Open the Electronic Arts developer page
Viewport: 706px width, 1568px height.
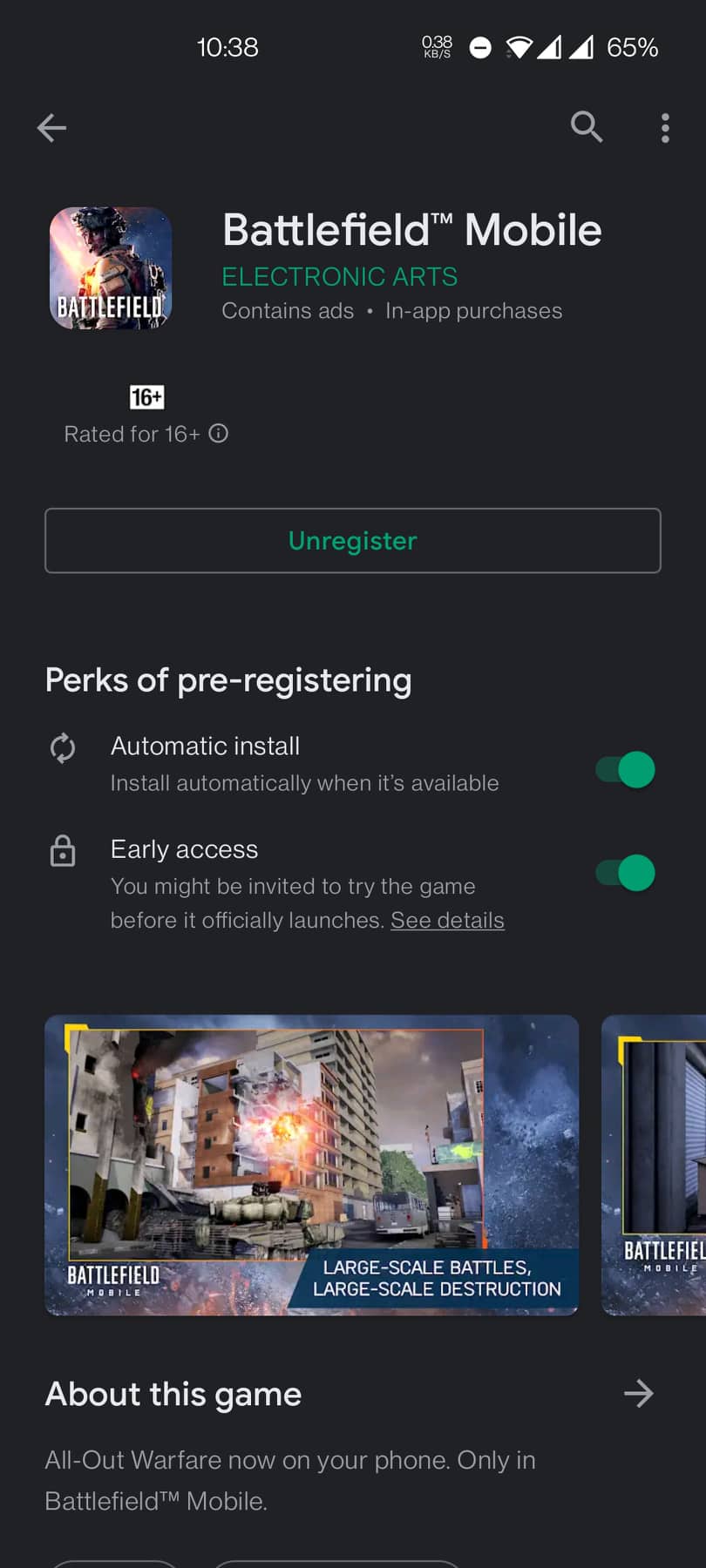(339, 276)
